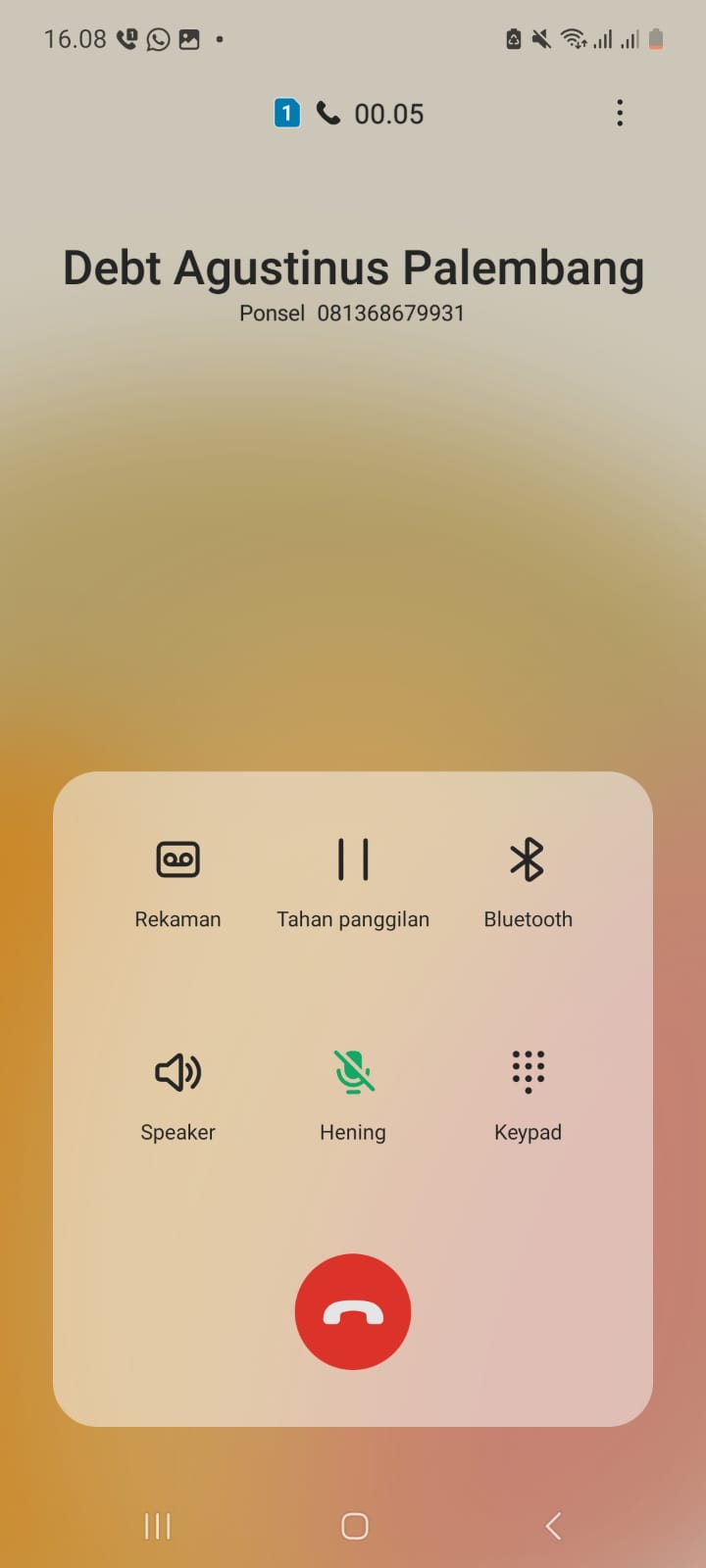Viewport: 706px width, 1568px height.
Task: Open the three-dot call options menu
Action: click(620, 114)
